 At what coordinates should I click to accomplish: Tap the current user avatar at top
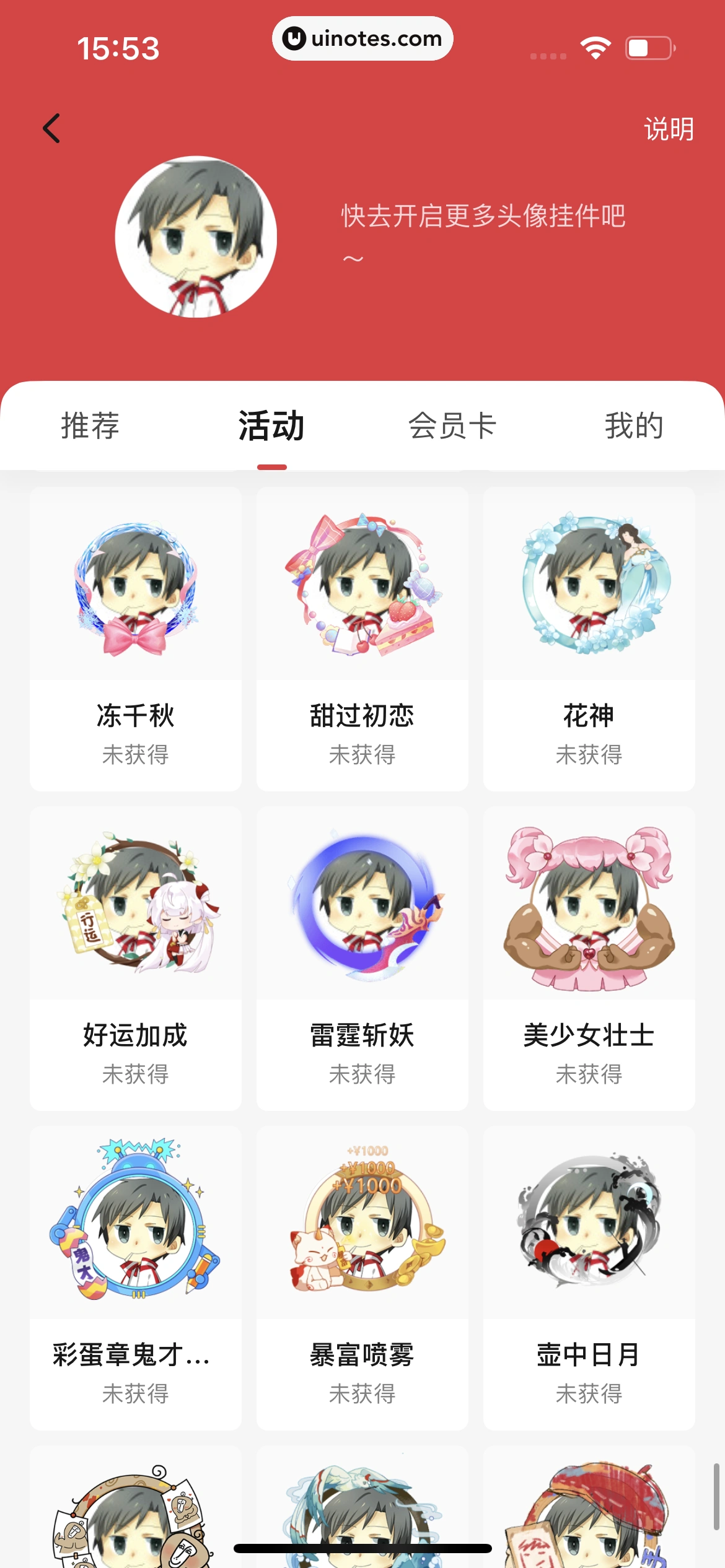pos(198,238)
